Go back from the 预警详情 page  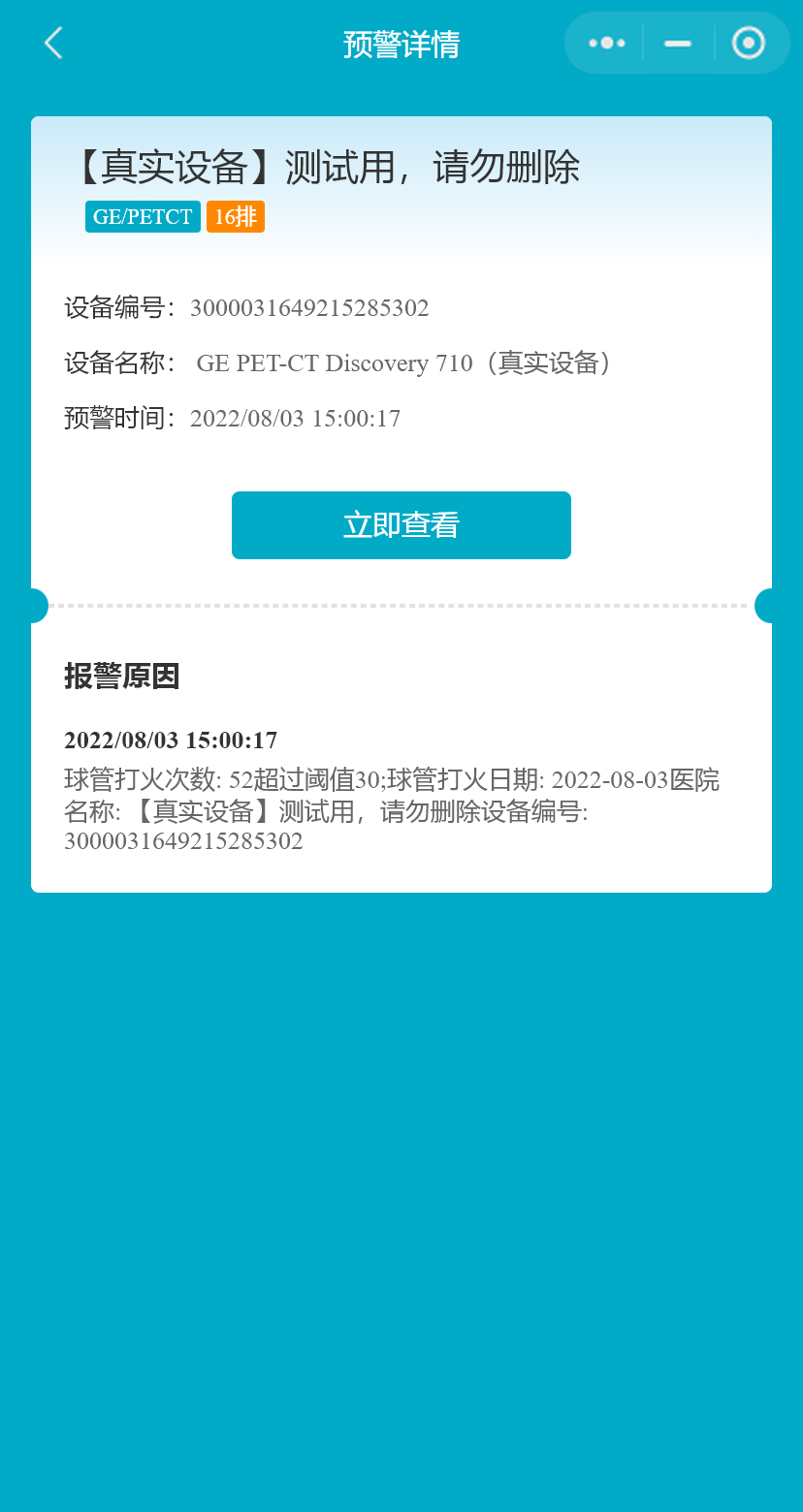coord(53,43)
